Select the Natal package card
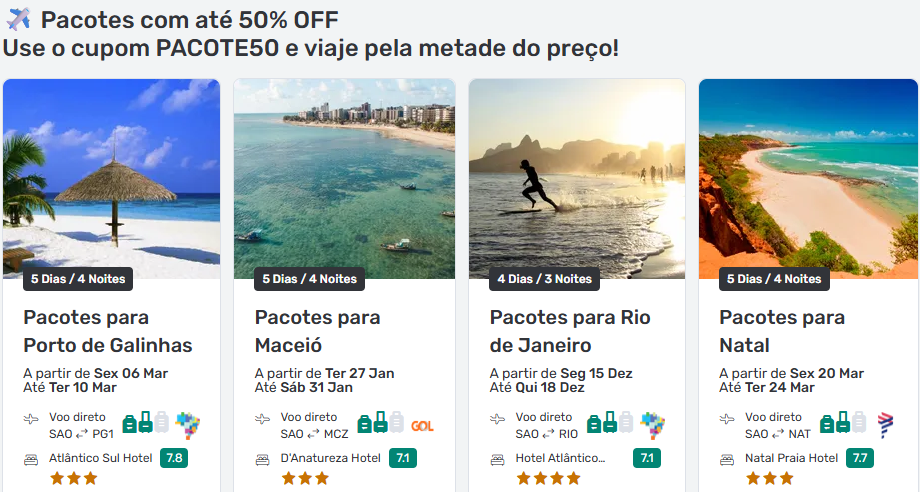 (782, 331)
